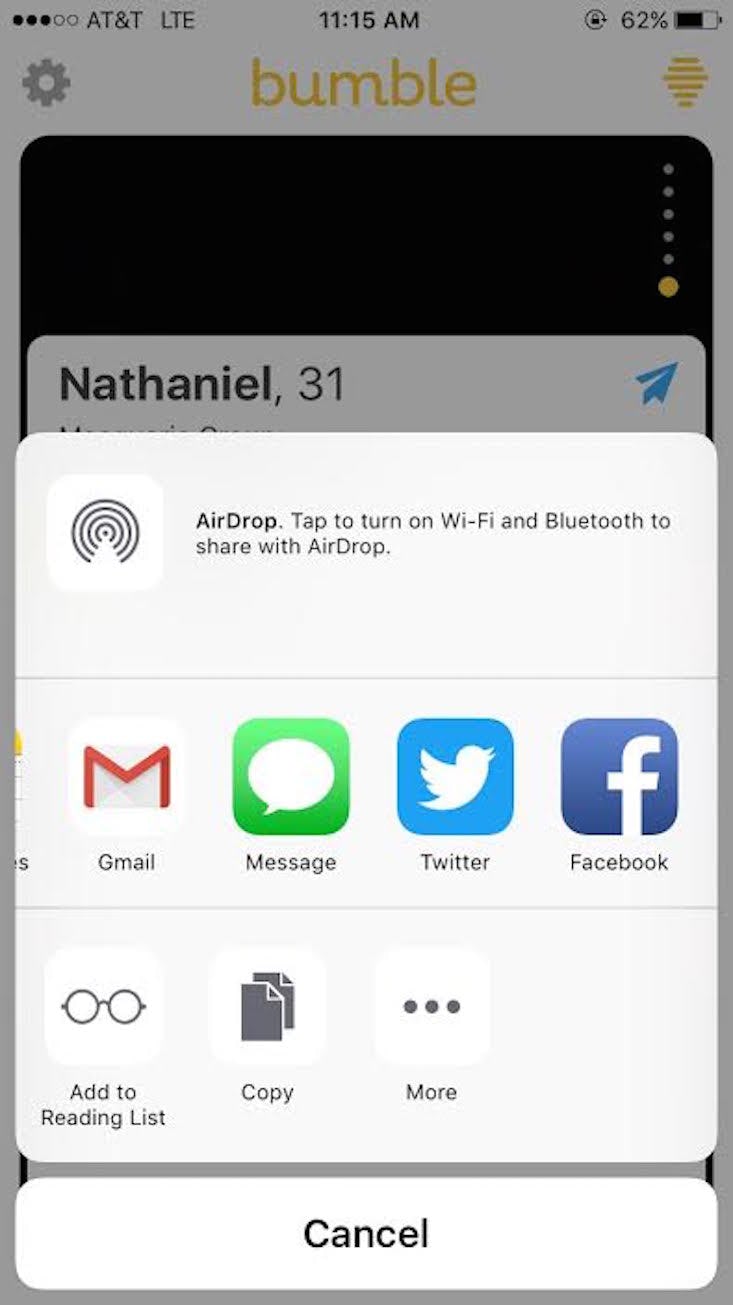
Task: Add to Reading List
Action: (x=104, y=1007)
